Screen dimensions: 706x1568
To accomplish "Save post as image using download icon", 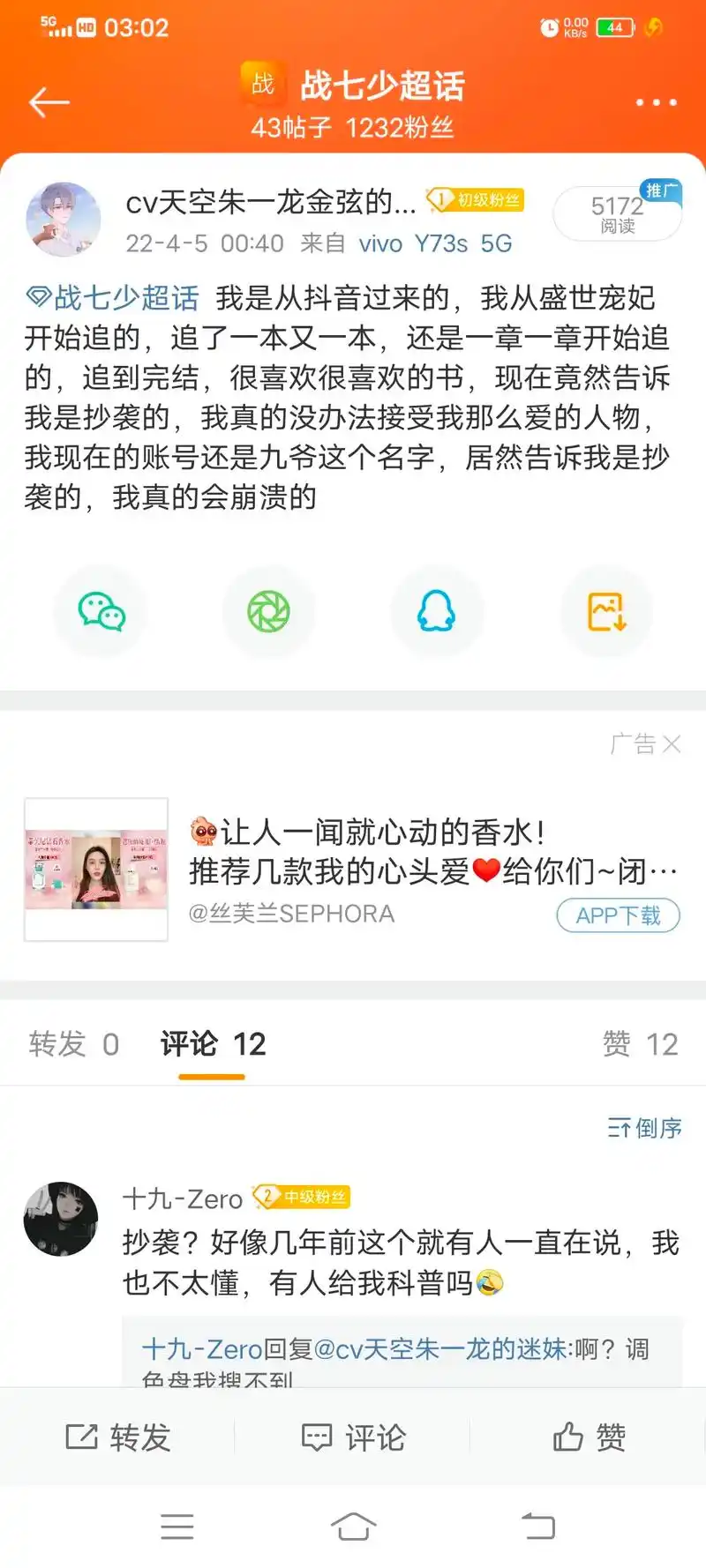I will tap(606, 610).
